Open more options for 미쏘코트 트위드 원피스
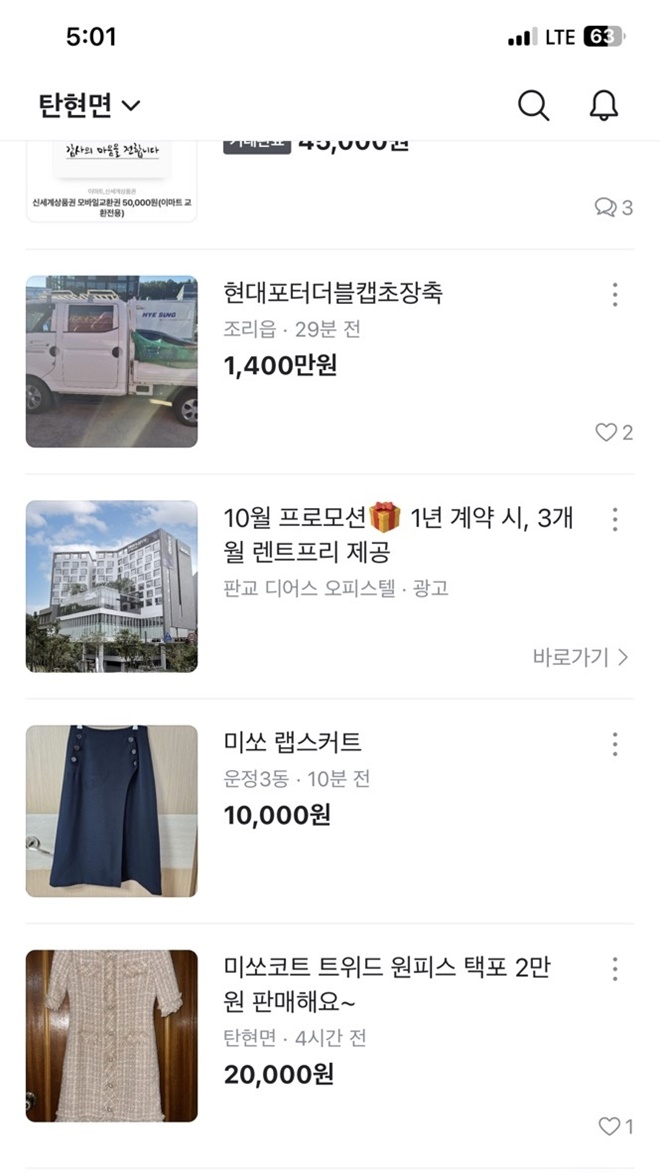660x1173 pixels. tap(614, 969)
